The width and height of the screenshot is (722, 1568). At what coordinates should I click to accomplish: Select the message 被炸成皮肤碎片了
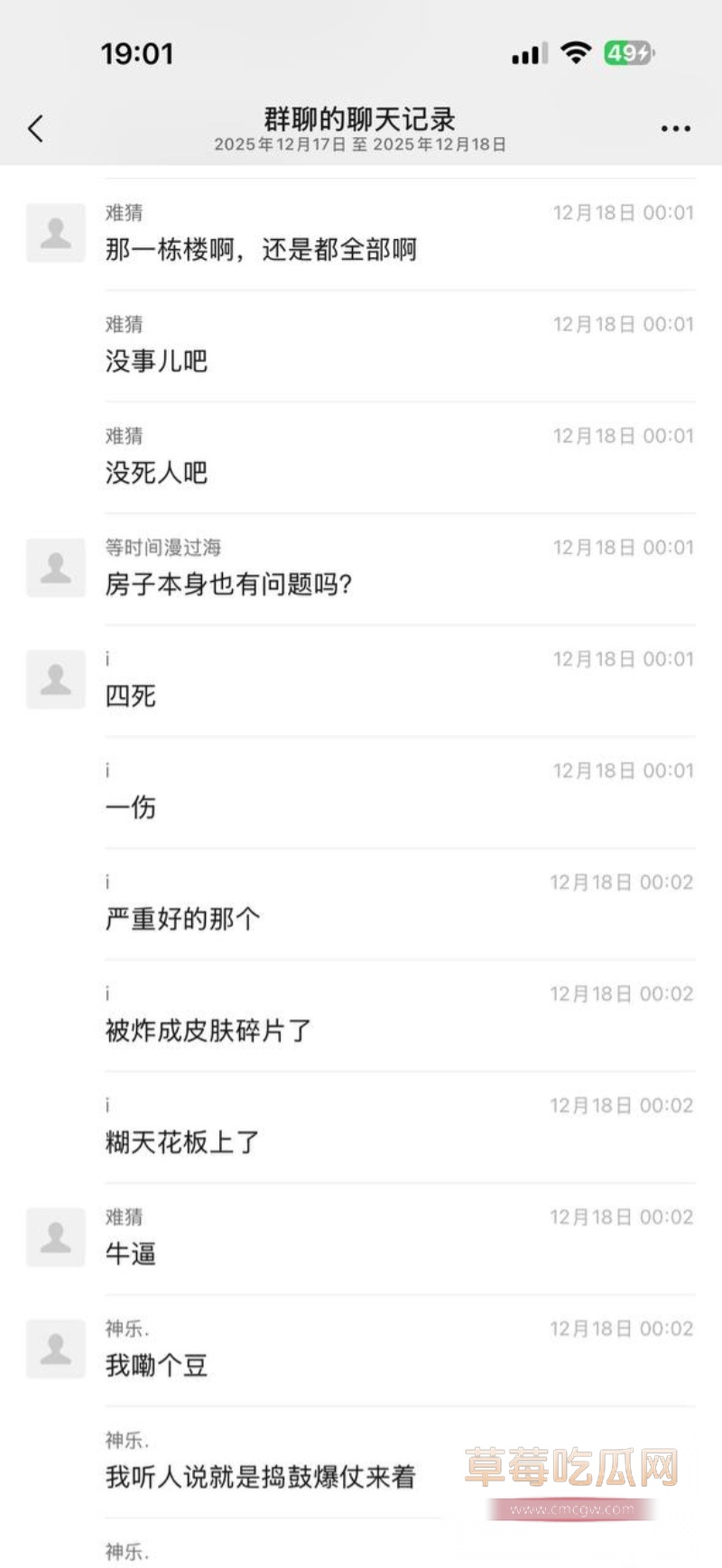(206, 1031)
